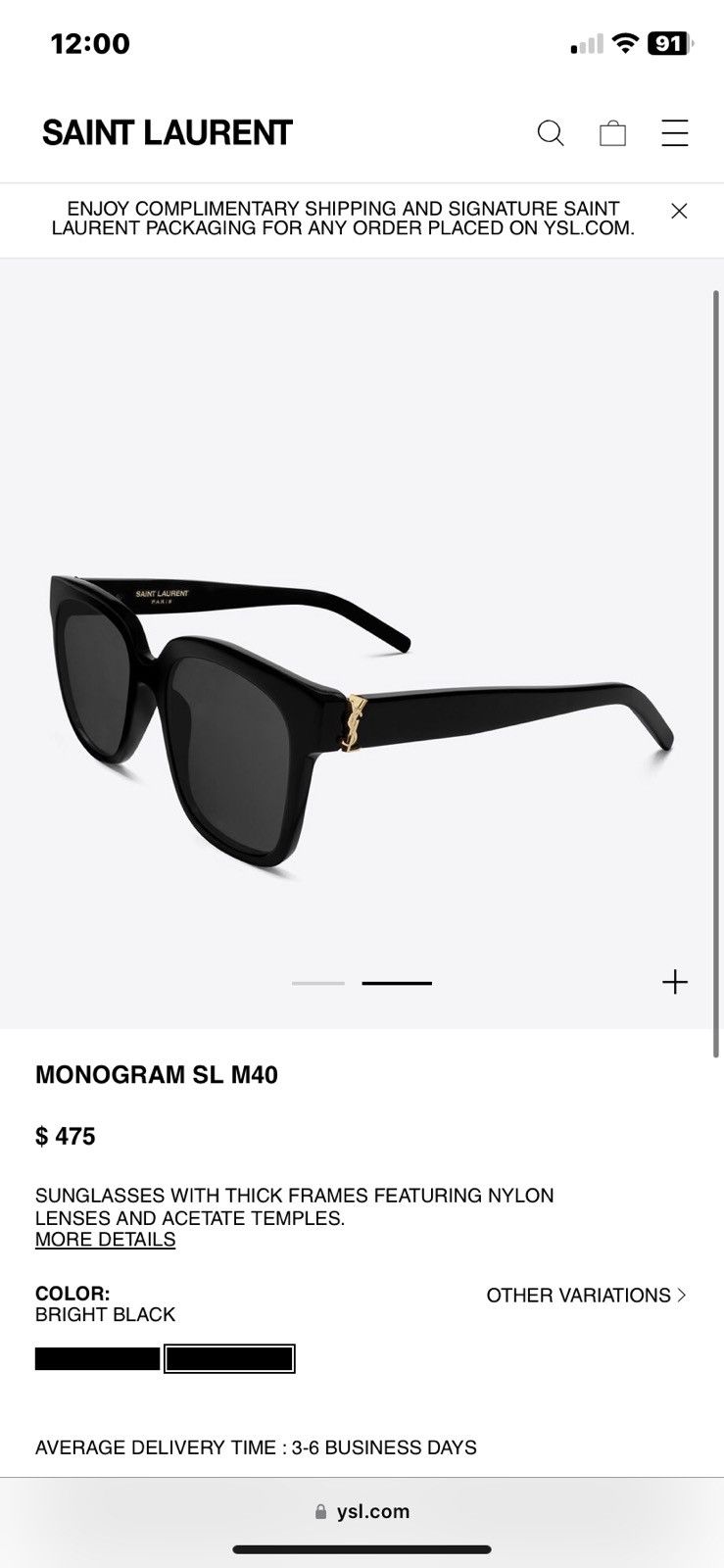Open Other Variations
Screen dimensions: 724x1568
pyautogui.click(x=587, y=1296)
